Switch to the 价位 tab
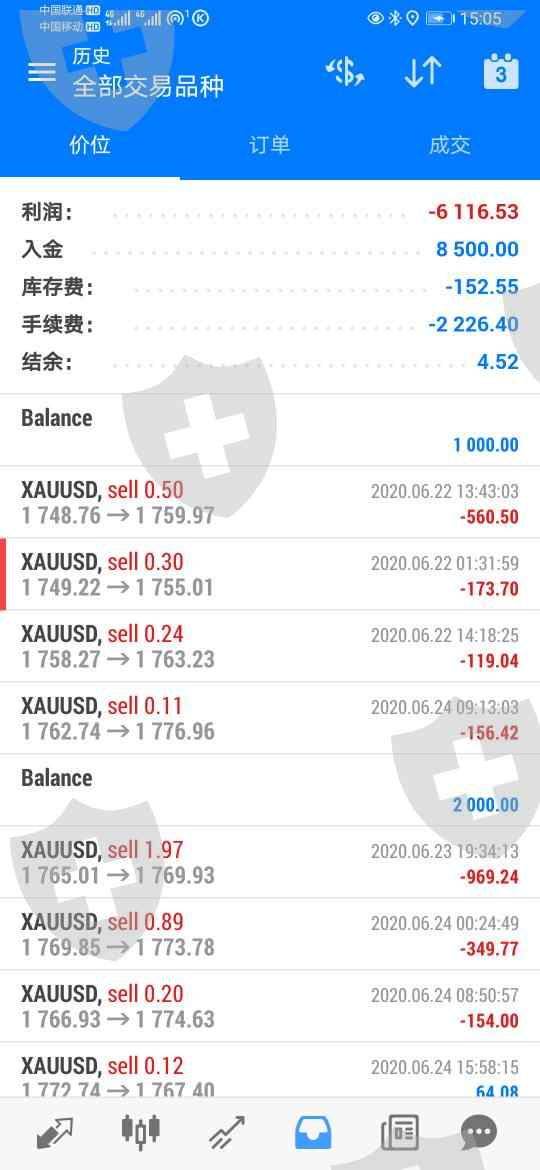Viewport: 540px width, 1170px height. point(90,145)
